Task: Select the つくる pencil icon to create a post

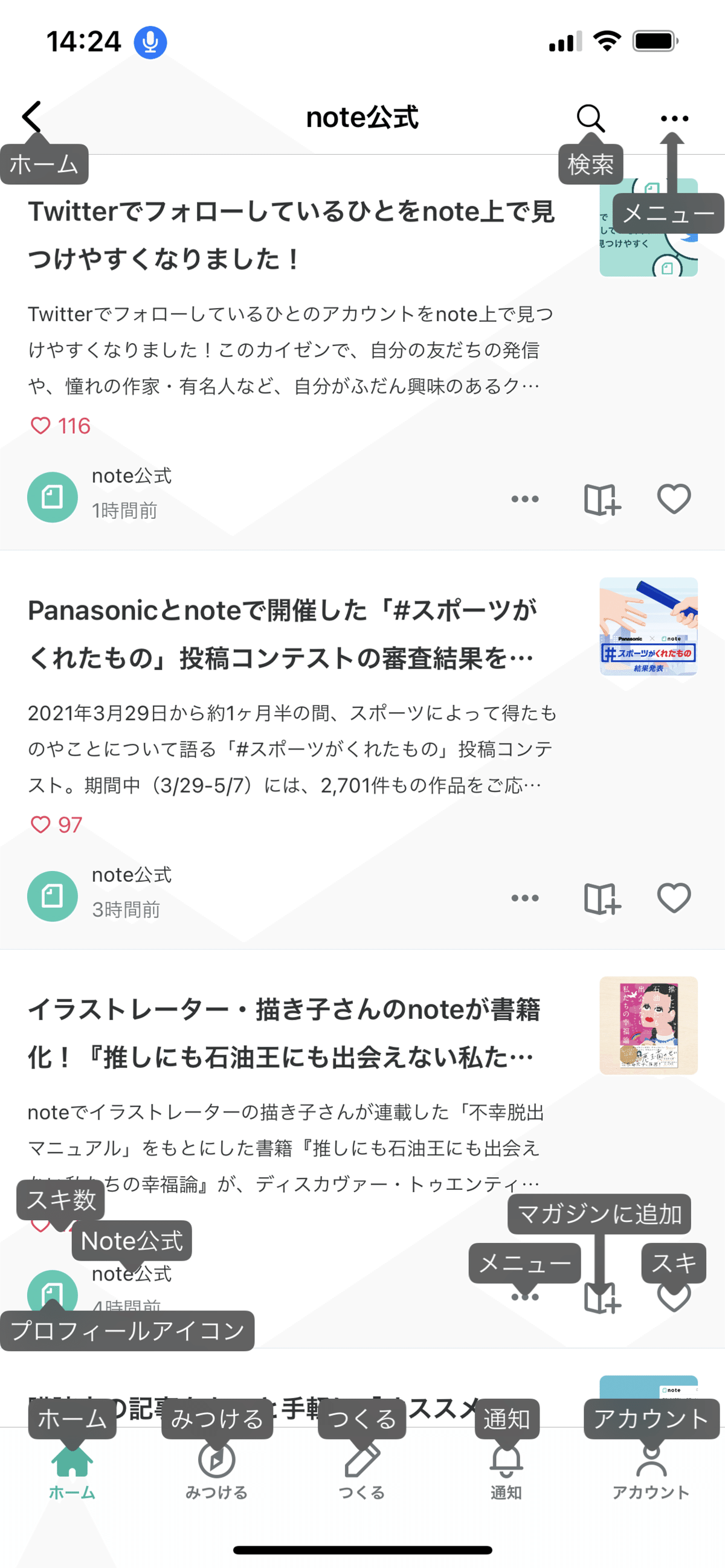Action: tap(362, 1461)
